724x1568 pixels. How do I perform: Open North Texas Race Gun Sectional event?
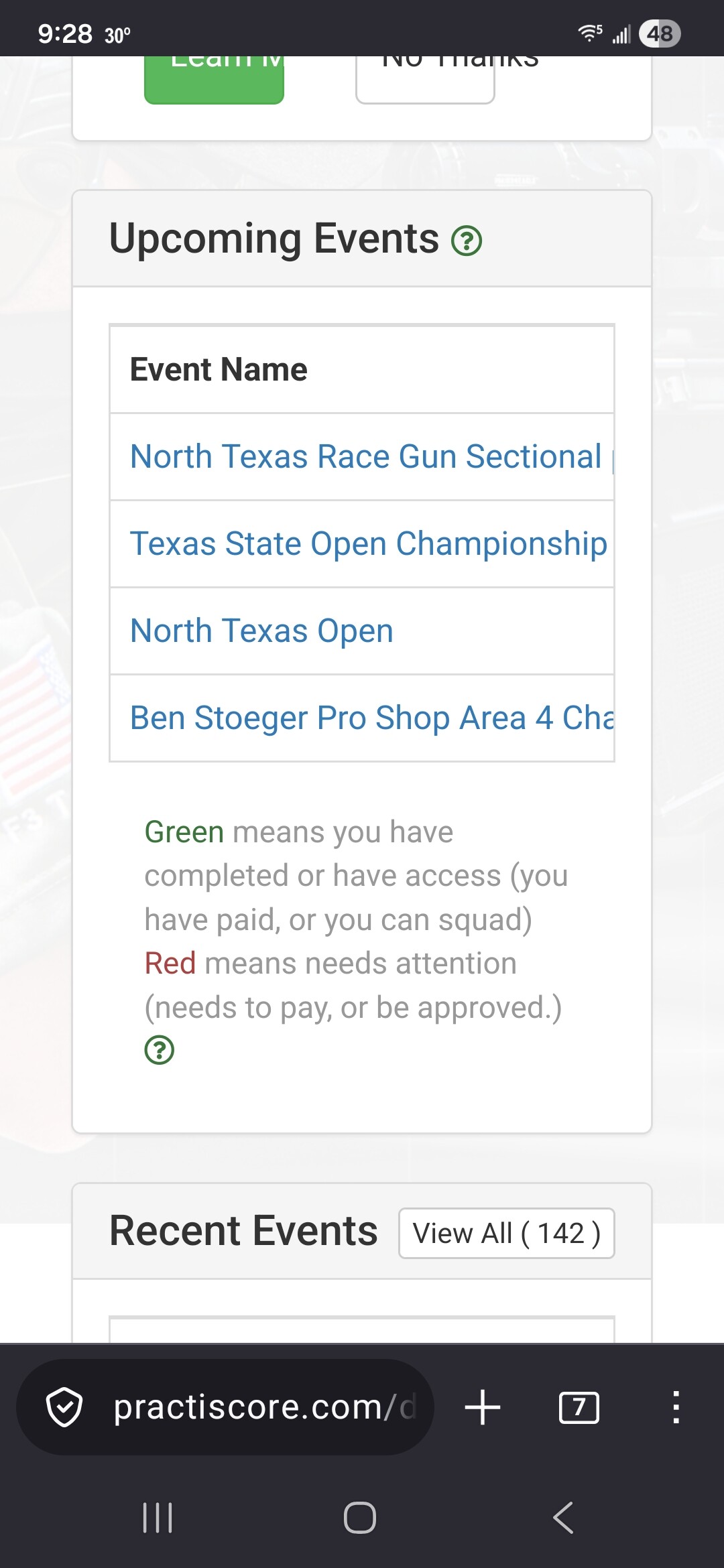365,457
